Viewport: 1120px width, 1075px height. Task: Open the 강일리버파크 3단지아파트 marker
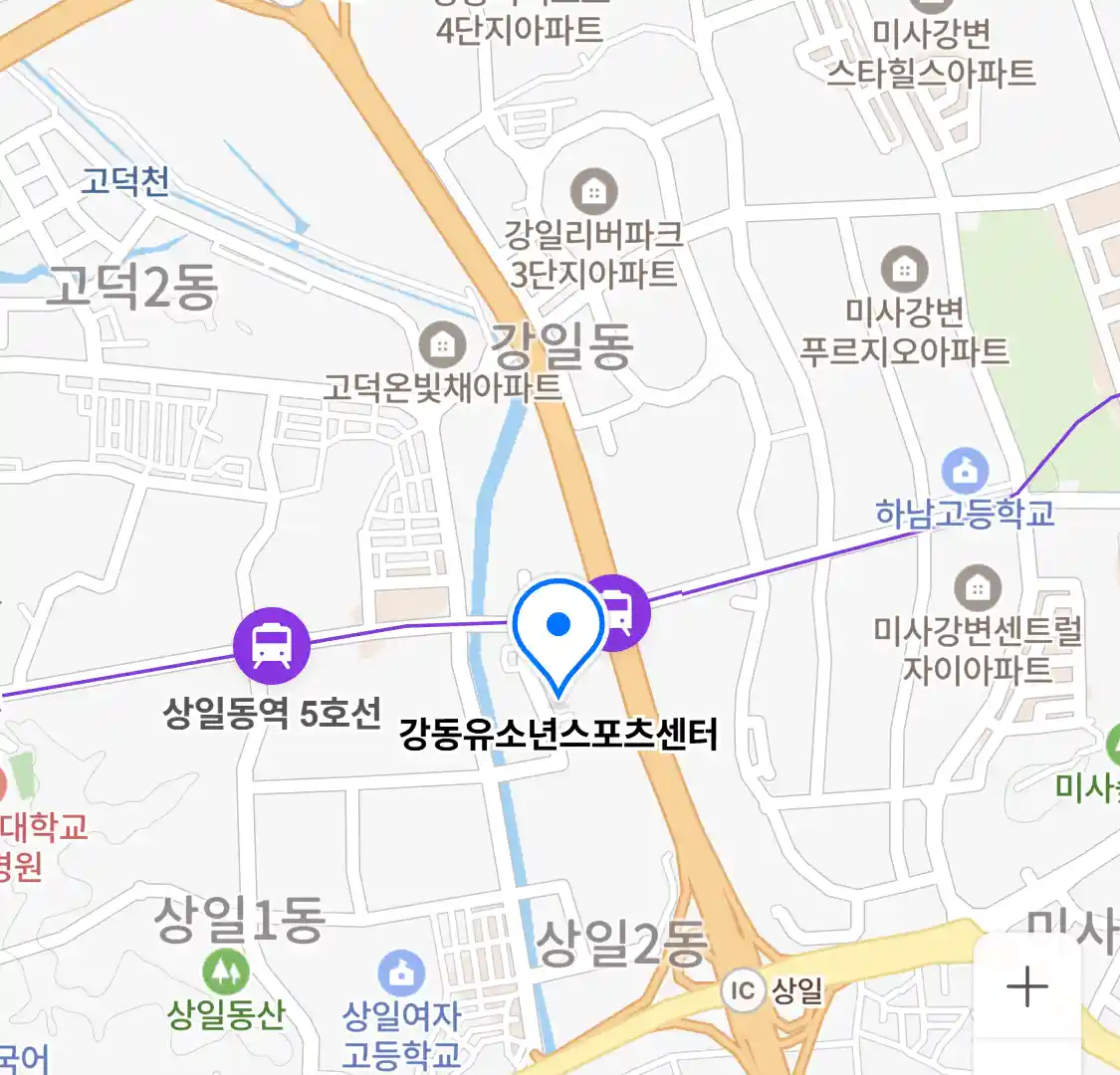[x=594, y=191]
